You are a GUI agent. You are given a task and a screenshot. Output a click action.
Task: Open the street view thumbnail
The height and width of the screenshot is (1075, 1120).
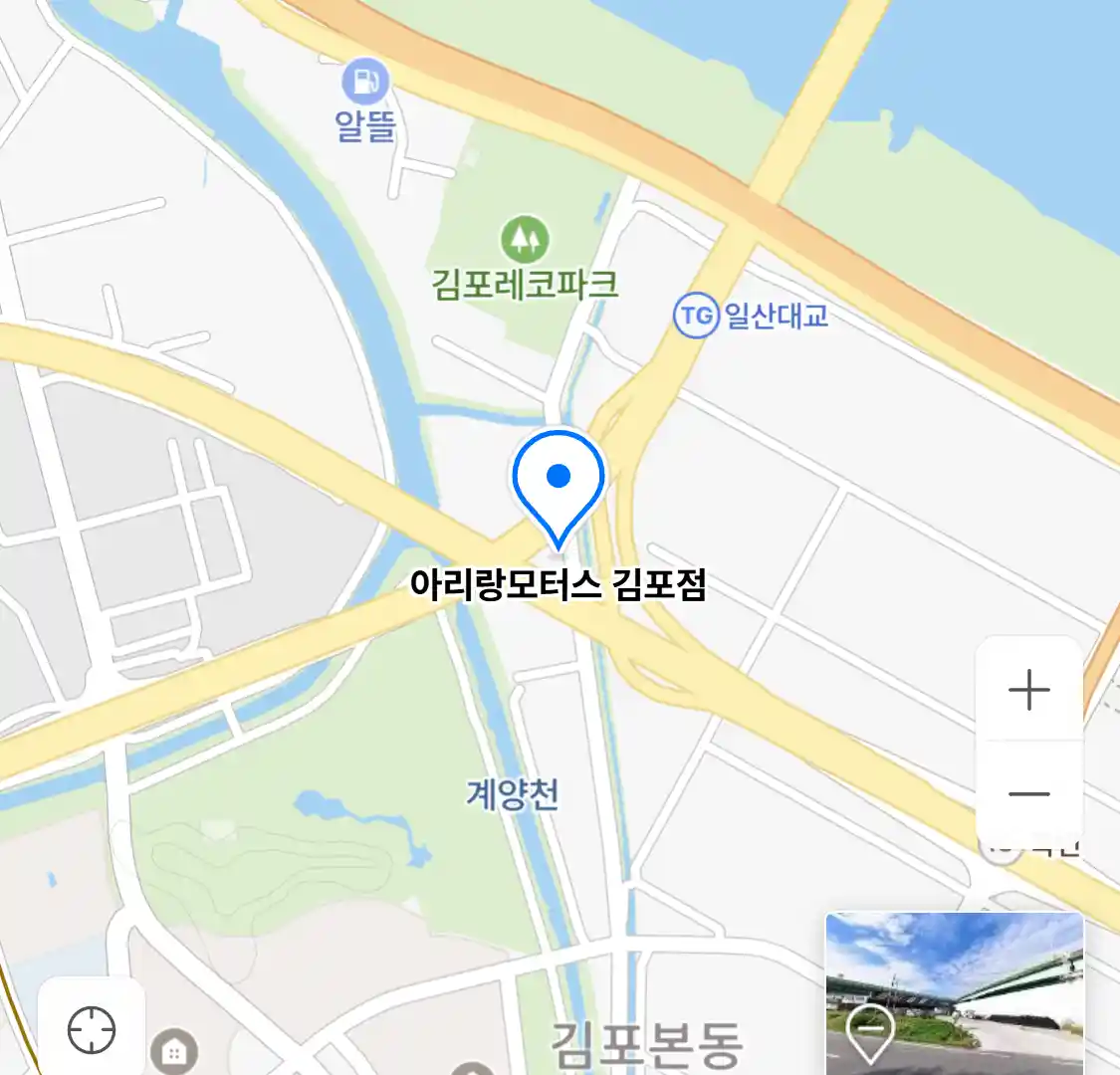pos(954,991)
